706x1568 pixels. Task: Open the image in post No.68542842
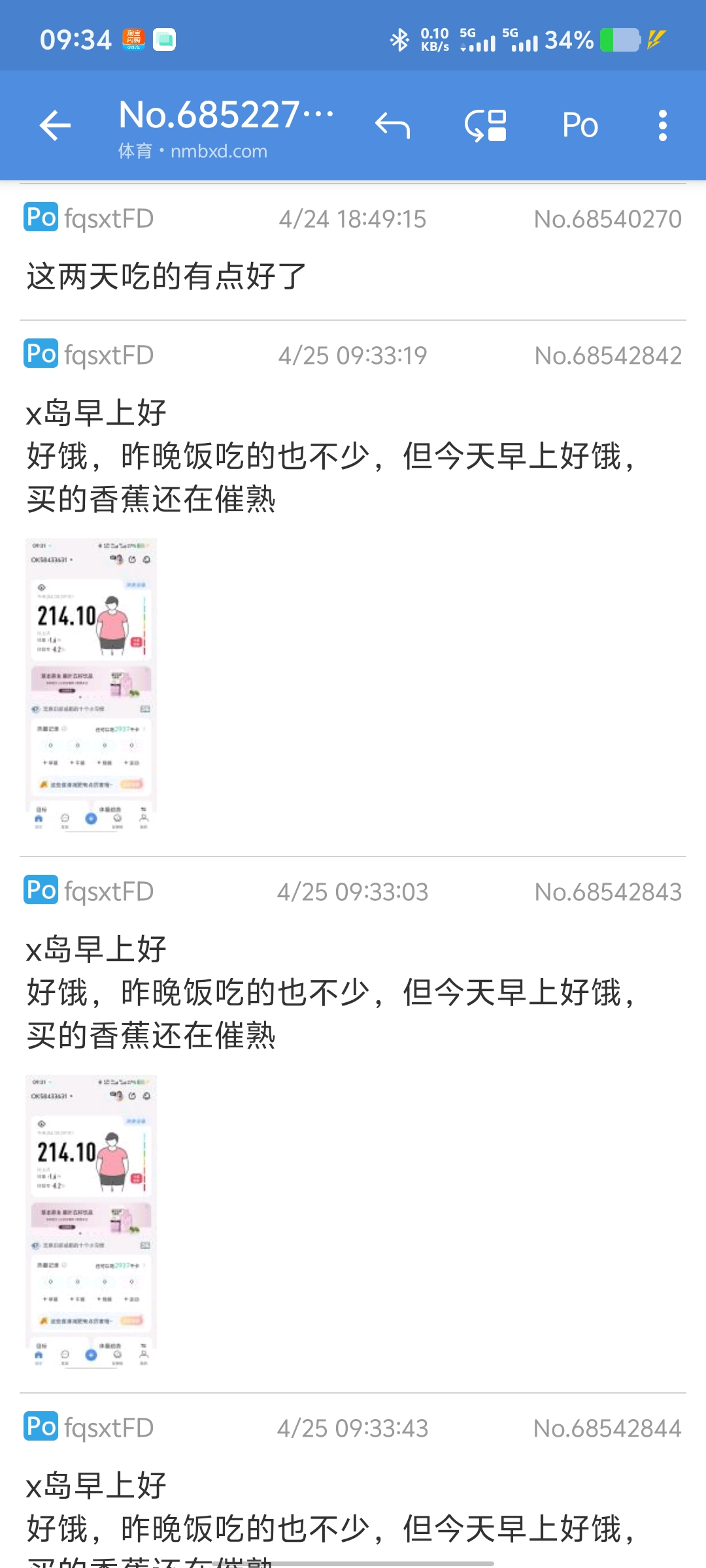[x=91, y=684]
